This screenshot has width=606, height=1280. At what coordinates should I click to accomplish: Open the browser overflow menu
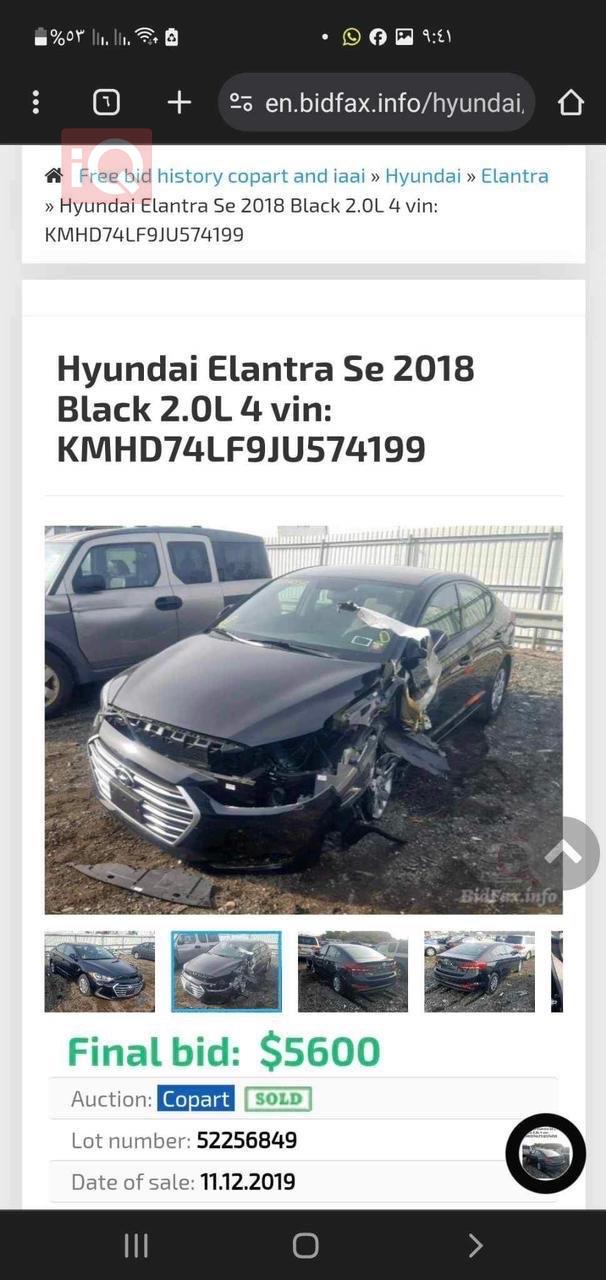[x=36, y=102]
